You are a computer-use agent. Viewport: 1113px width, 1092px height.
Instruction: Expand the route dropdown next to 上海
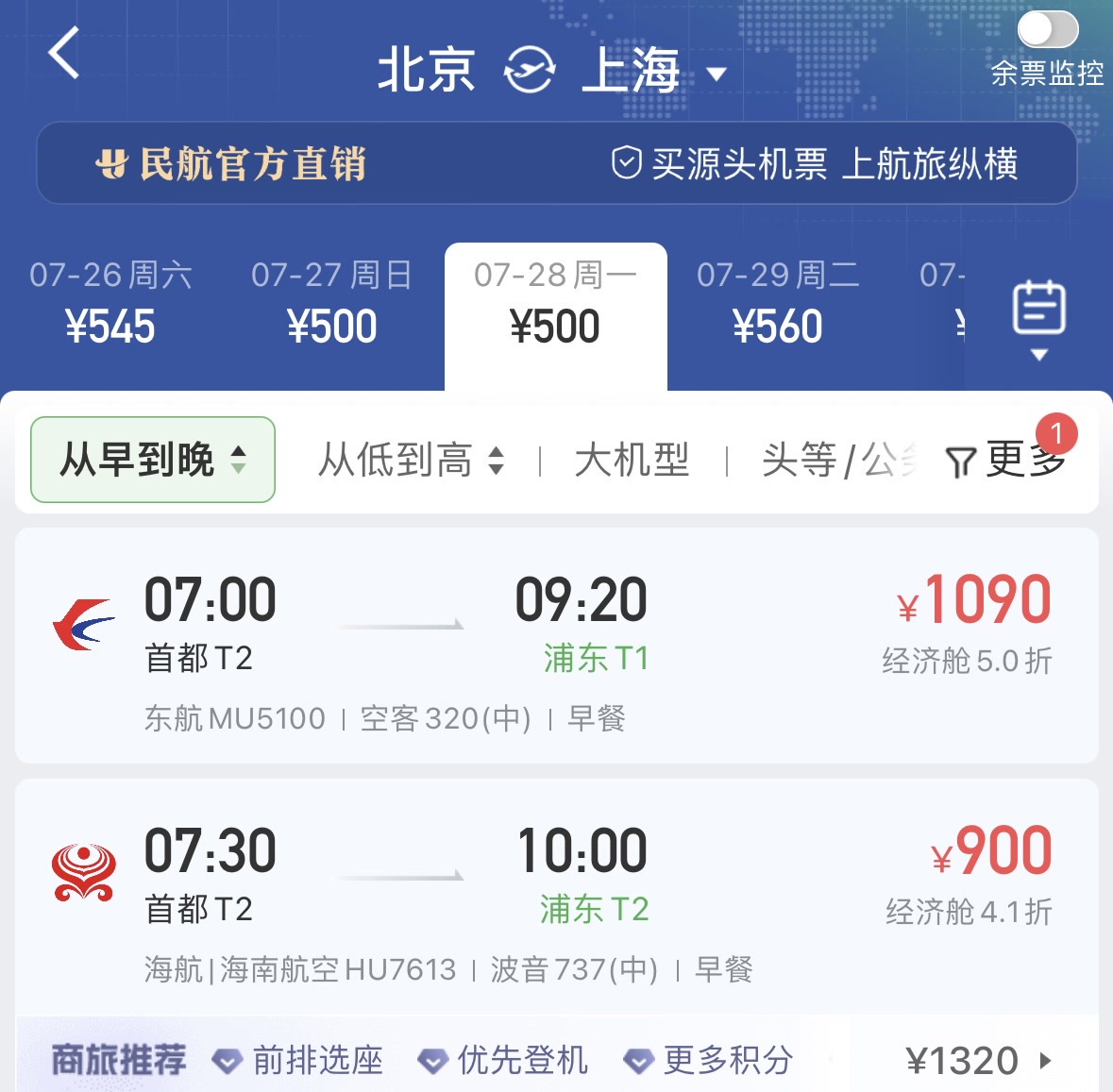point(717,74)
